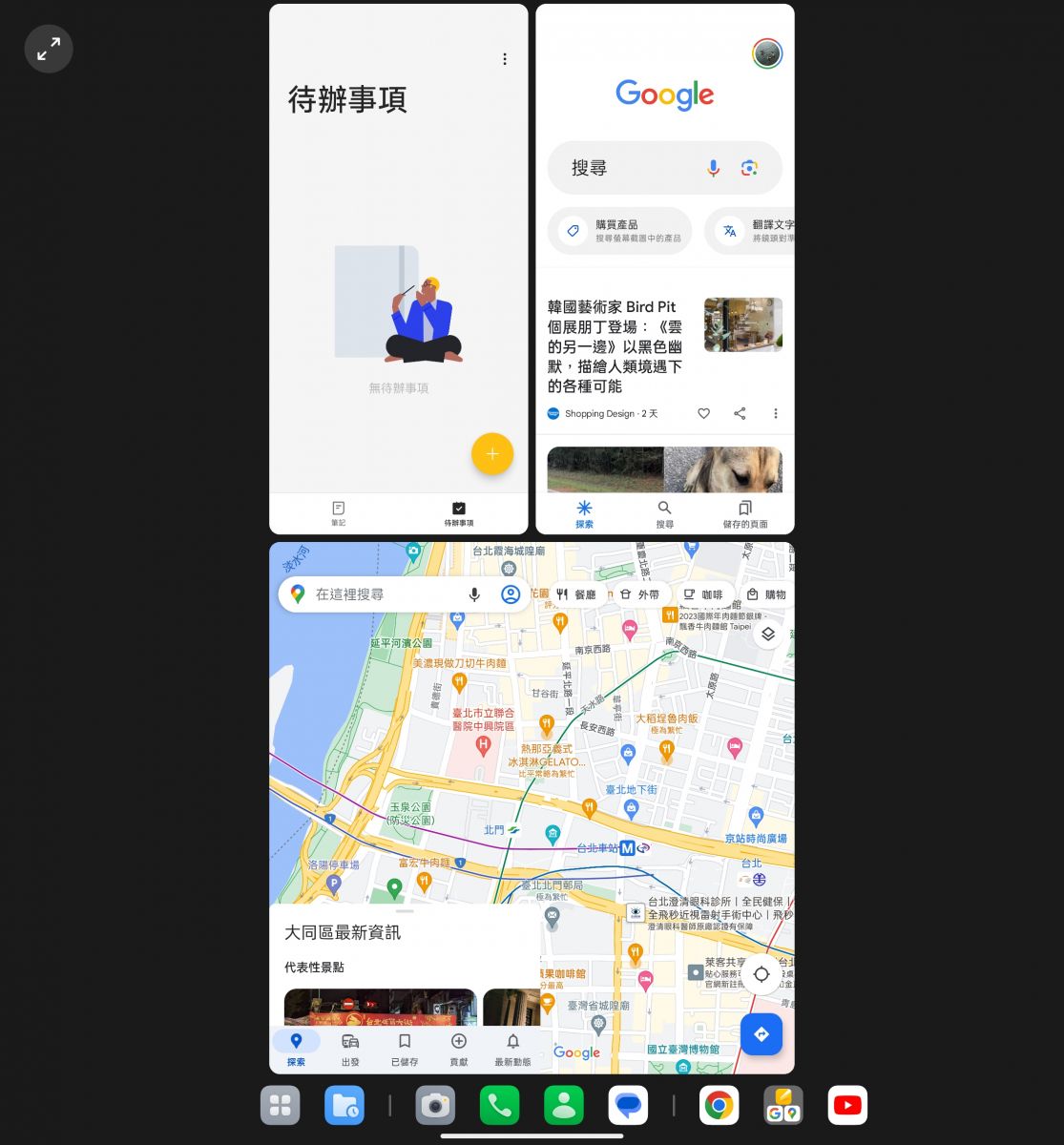Select the 咖啡 chip on the map
1064x1145 pixels.
703,594
